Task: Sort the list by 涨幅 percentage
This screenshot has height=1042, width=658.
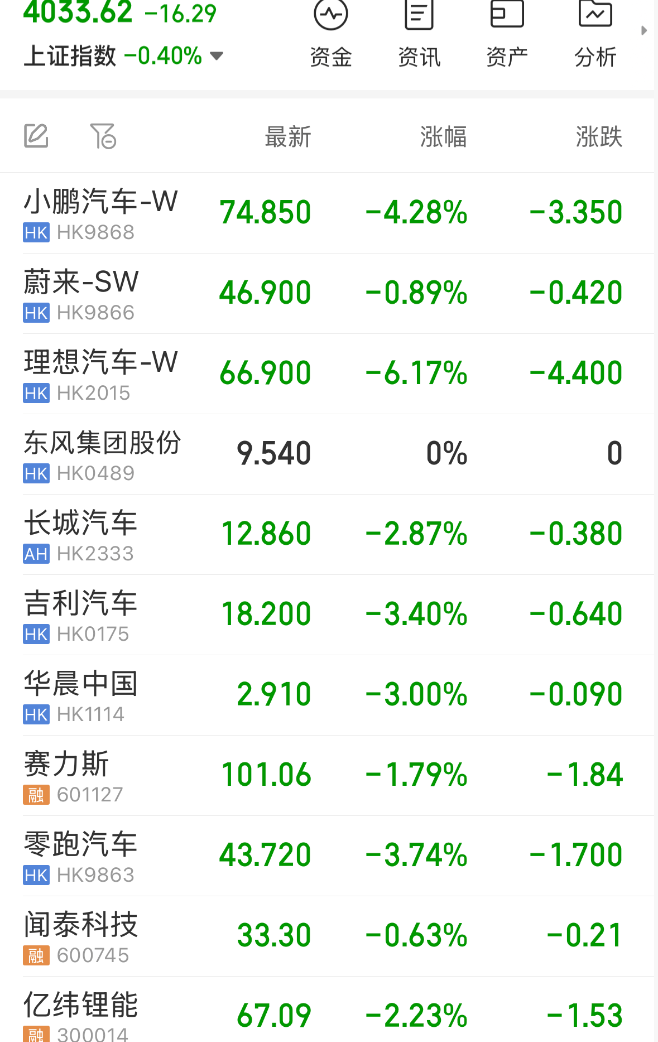Action: click(x=443, y=137)
